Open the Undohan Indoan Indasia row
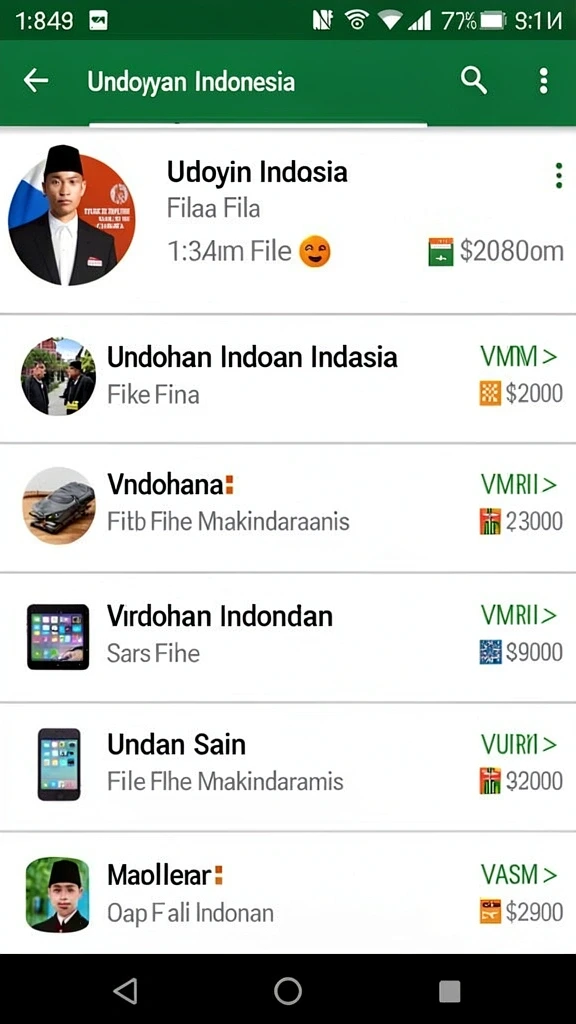576x1024 pixels. pos(288,377)
